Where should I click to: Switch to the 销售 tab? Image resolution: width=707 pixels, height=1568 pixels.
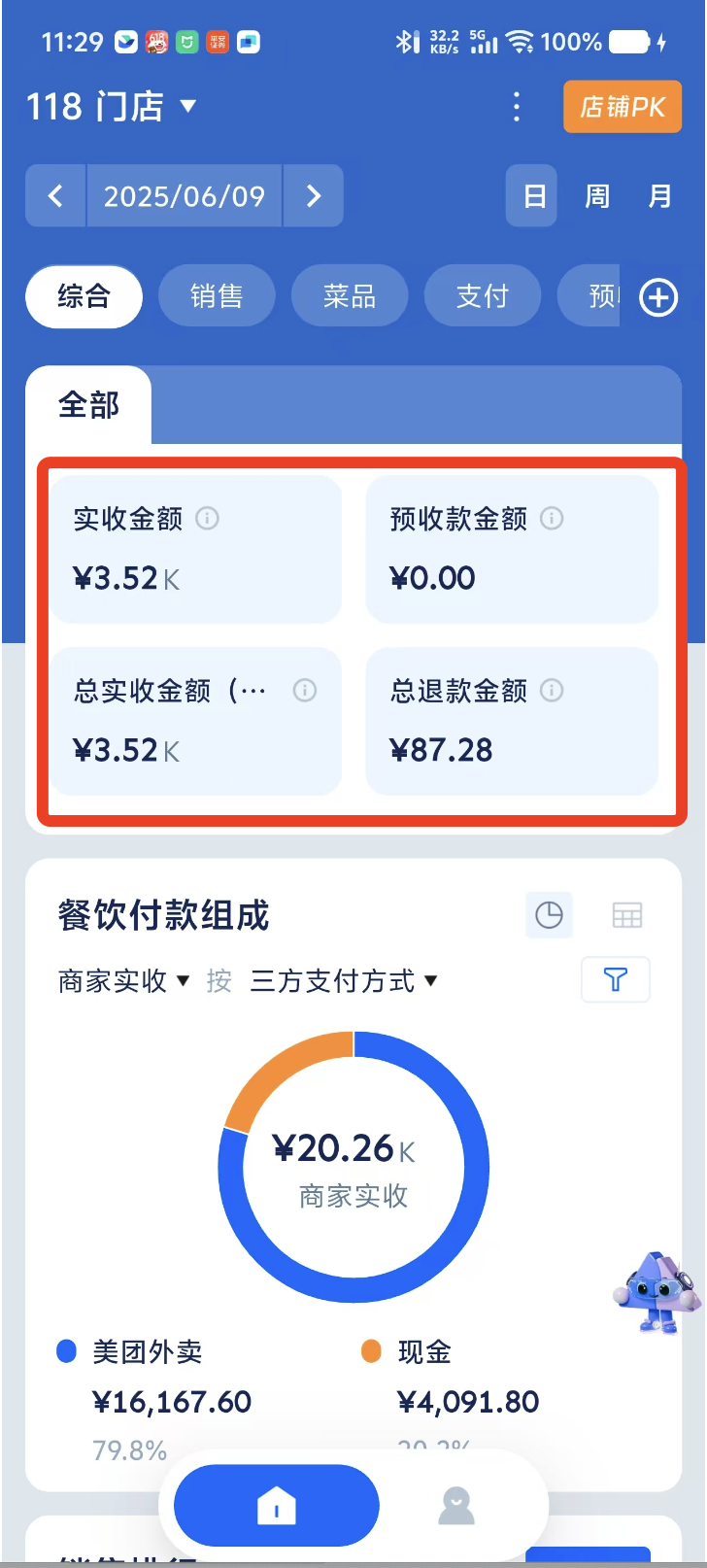point(217,296)
